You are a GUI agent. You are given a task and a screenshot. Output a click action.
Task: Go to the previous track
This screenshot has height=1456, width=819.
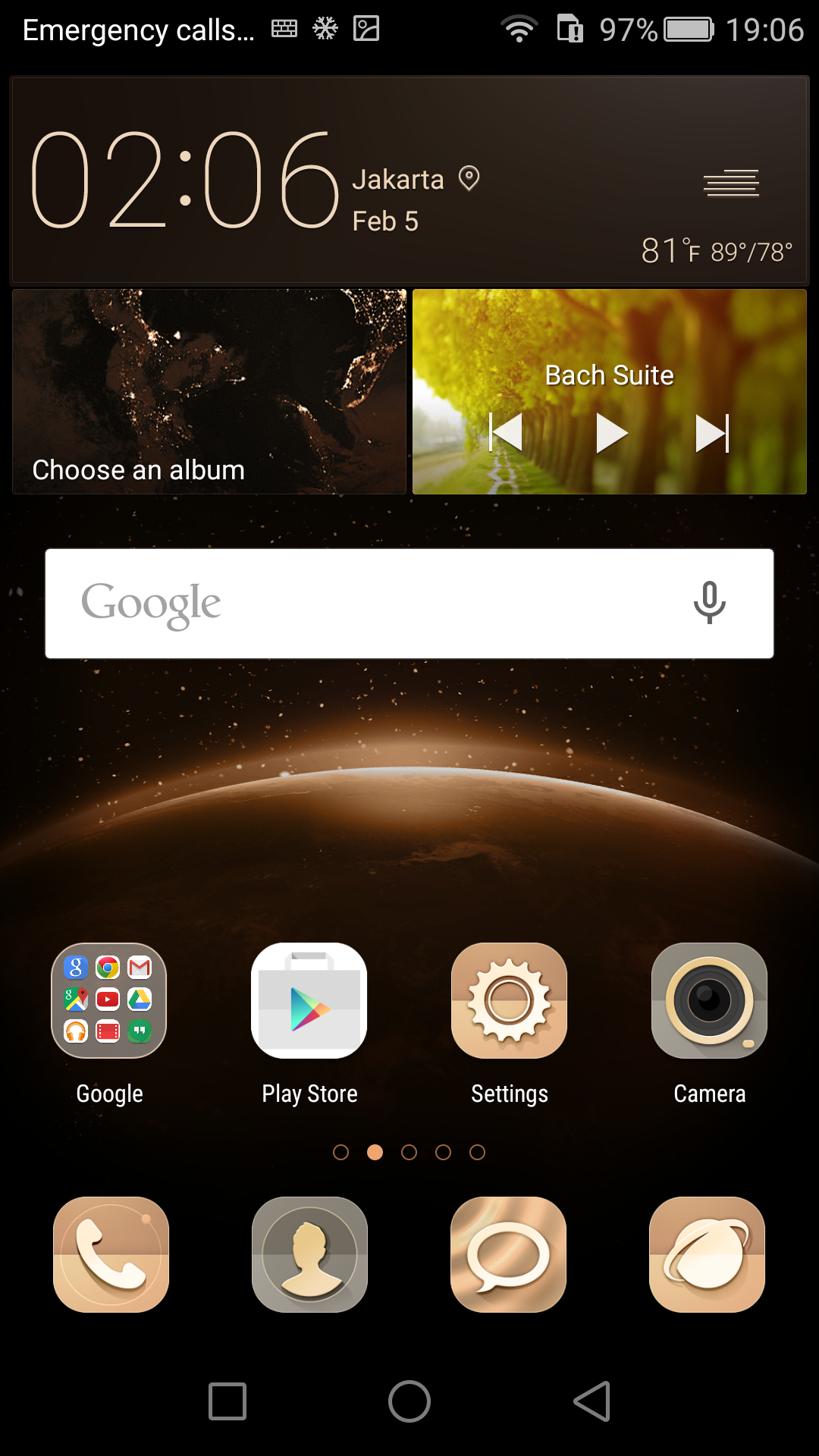click(507, 434)
